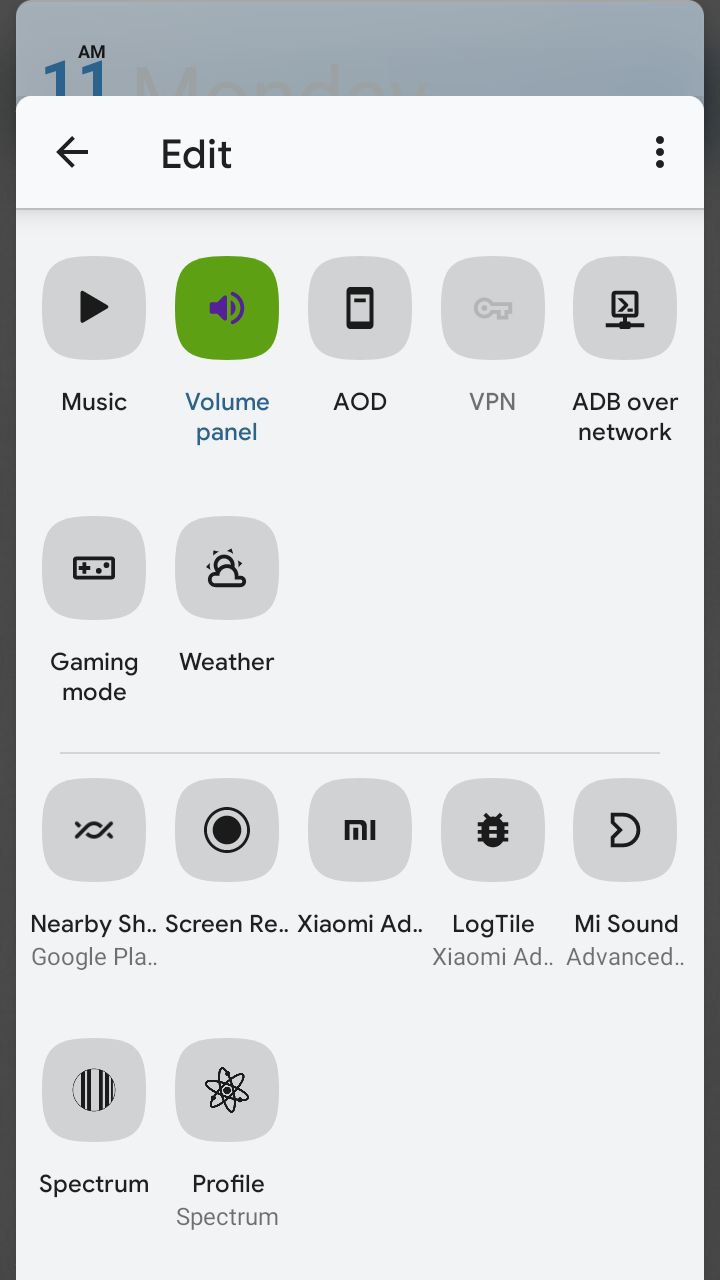
Task: Select the AOD tile
Action: 360,308
